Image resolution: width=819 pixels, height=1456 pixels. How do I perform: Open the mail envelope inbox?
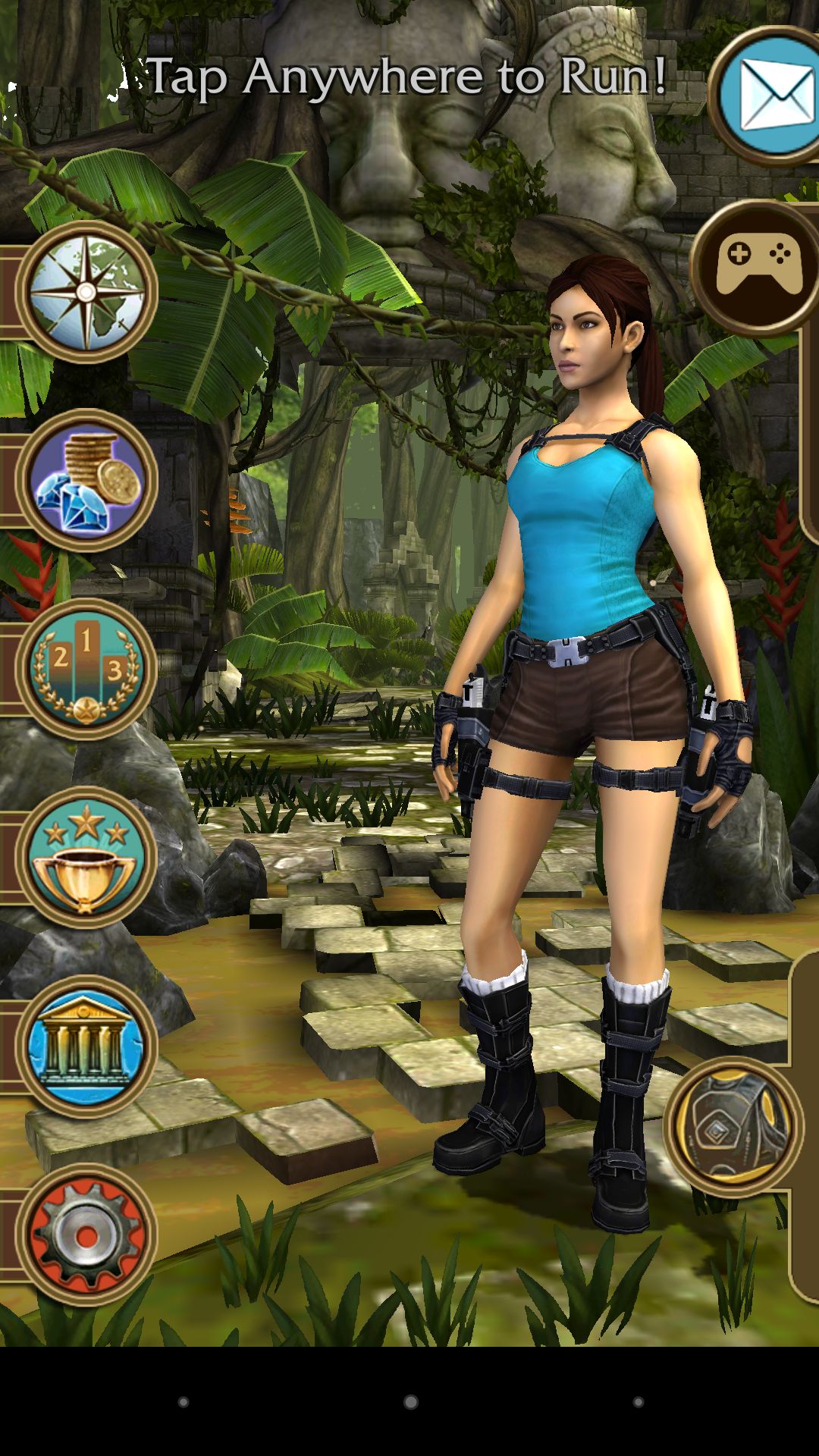[x=766, y=96]
